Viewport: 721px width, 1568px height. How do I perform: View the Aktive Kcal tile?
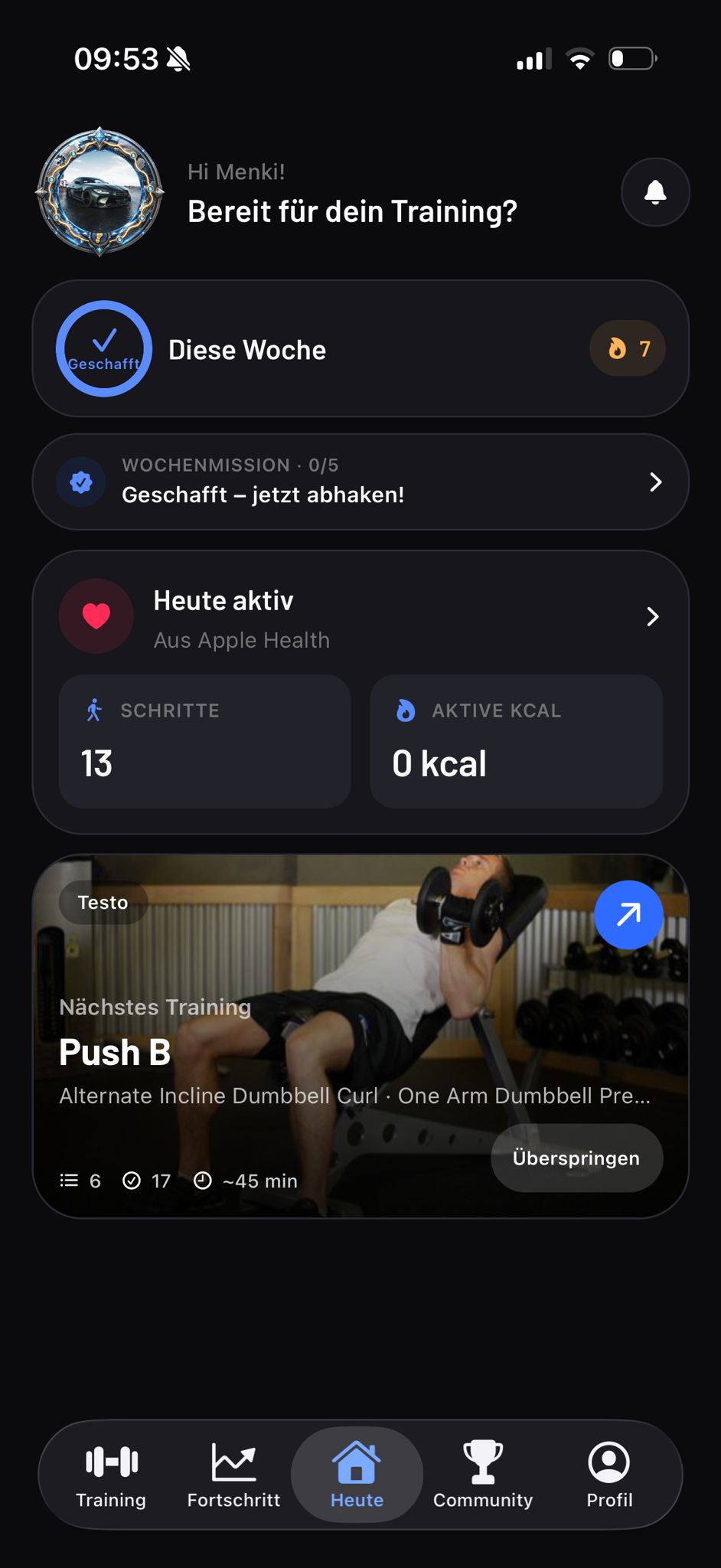coord(516,741)
